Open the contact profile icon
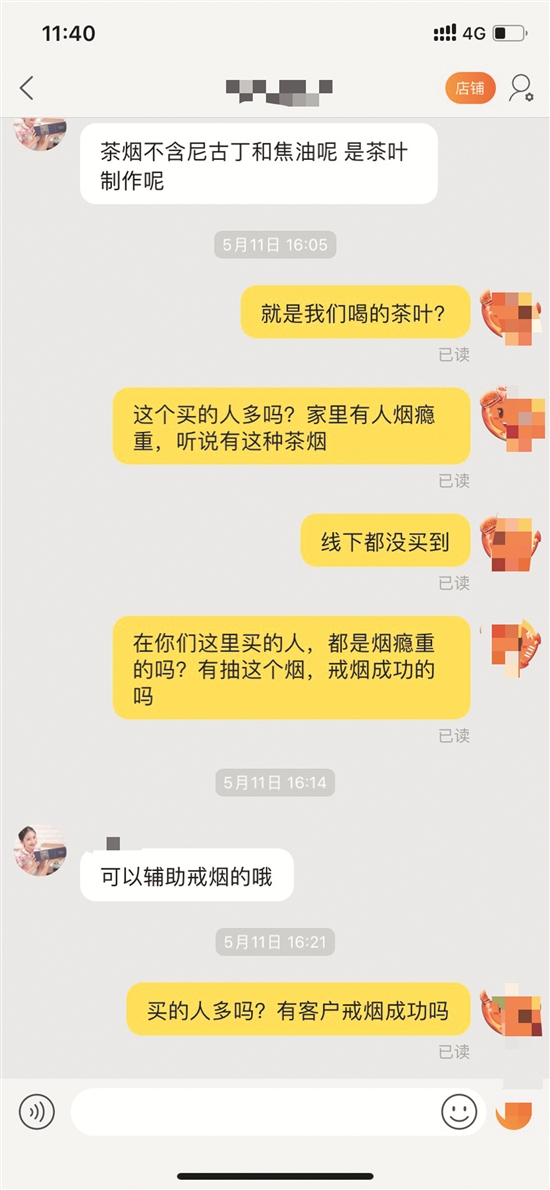The image size is (550, 1190). click(x=520, y=88)
